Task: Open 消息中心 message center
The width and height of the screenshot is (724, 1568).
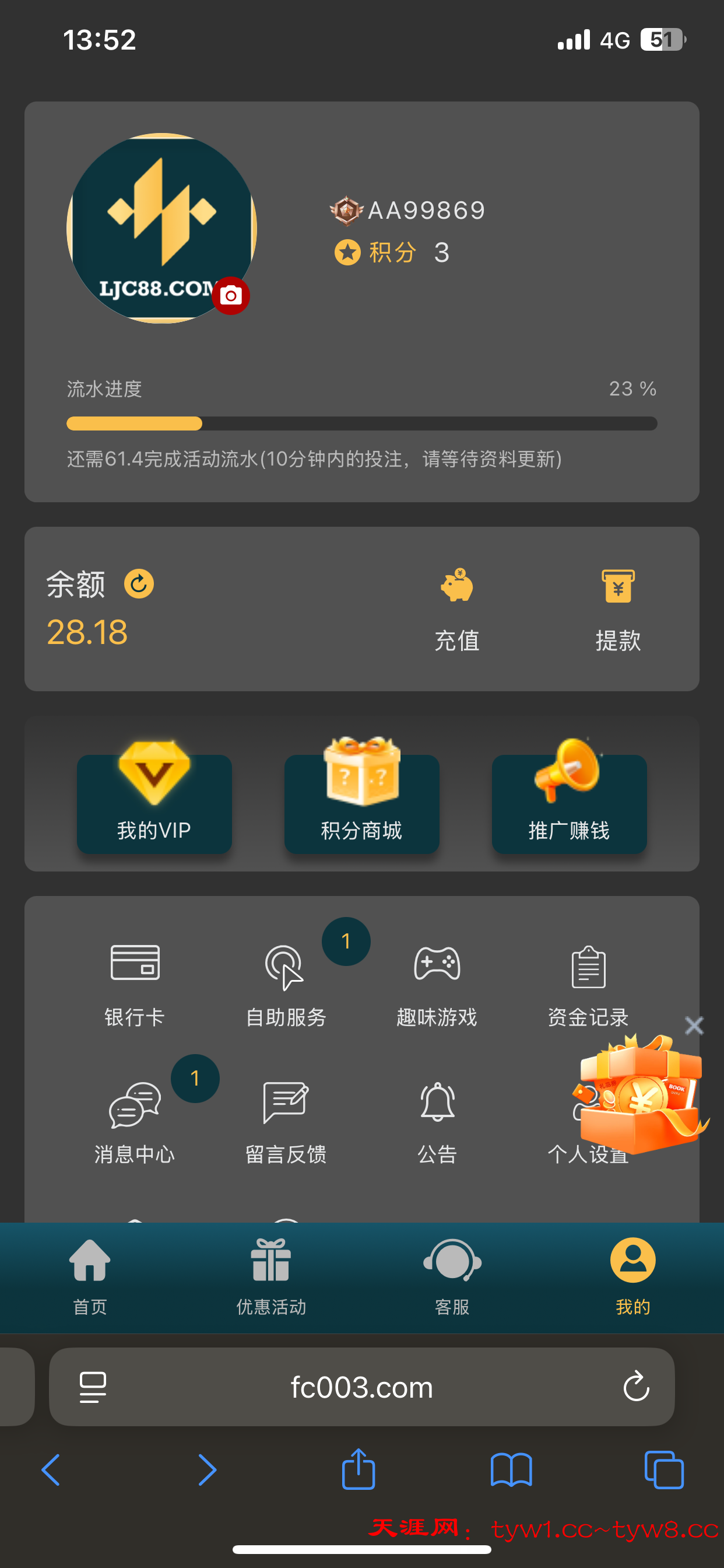Action: [135, 1121]
